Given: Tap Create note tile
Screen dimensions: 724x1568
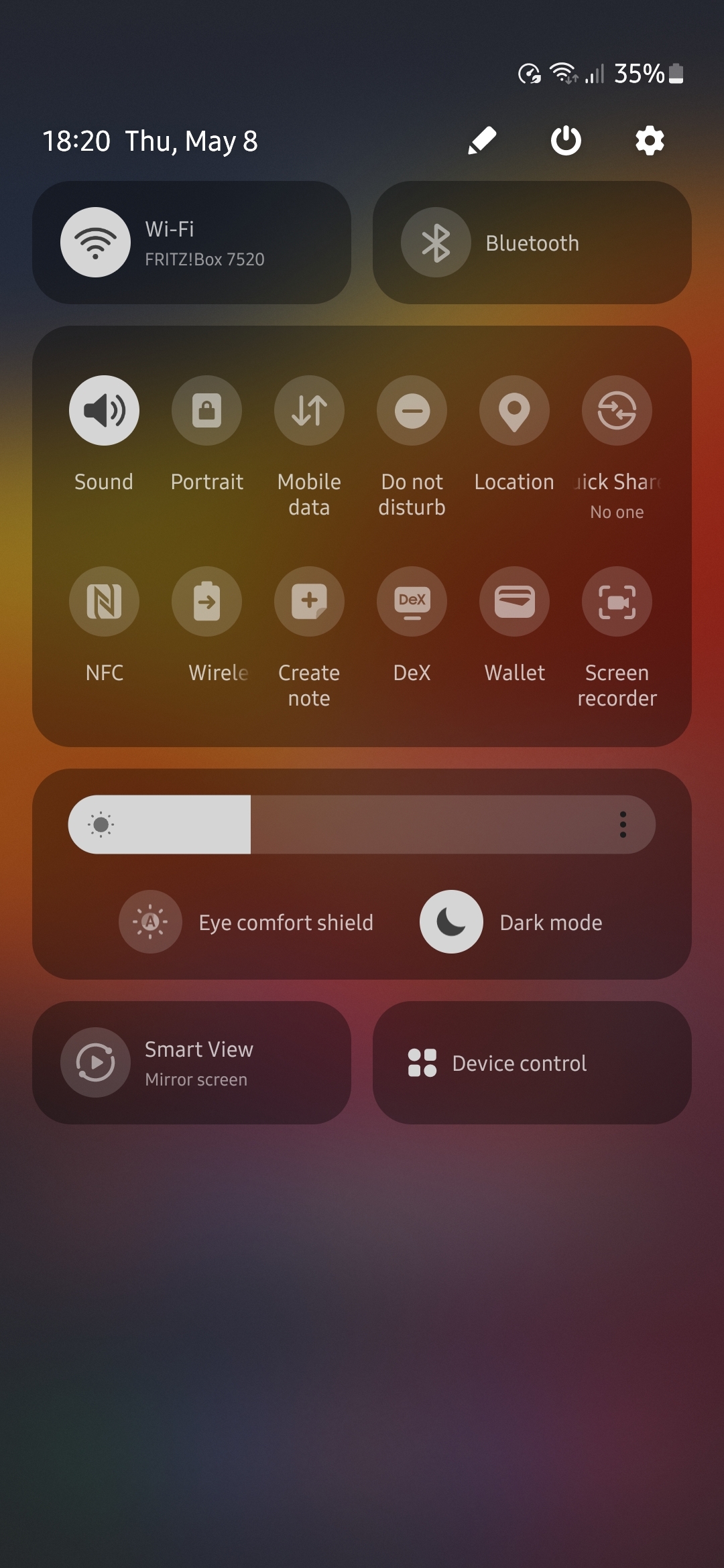Looking at the screenshot, I should tap(309, 601).
